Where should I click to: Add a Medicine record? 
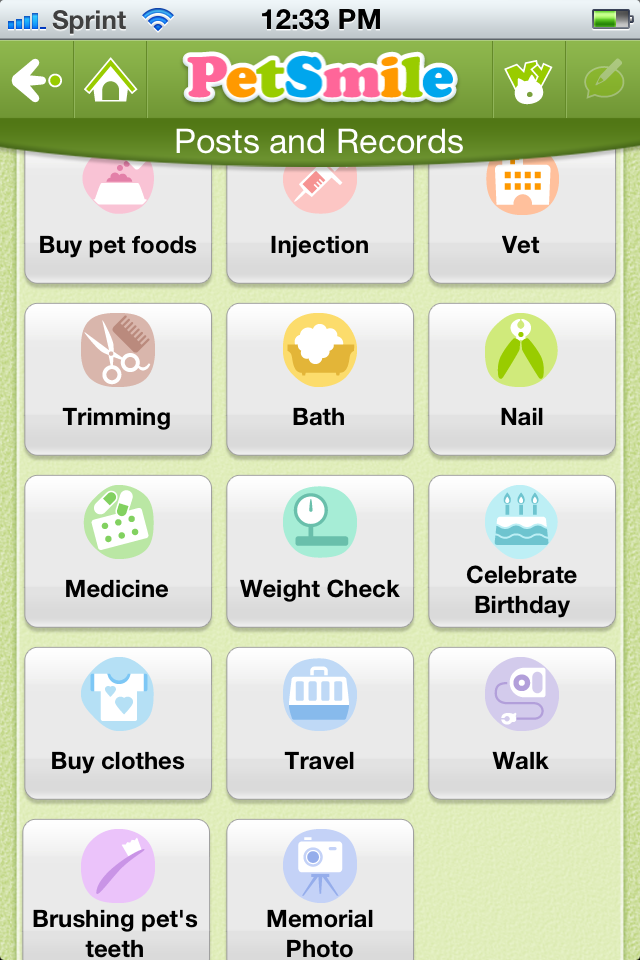coord(118,552)
